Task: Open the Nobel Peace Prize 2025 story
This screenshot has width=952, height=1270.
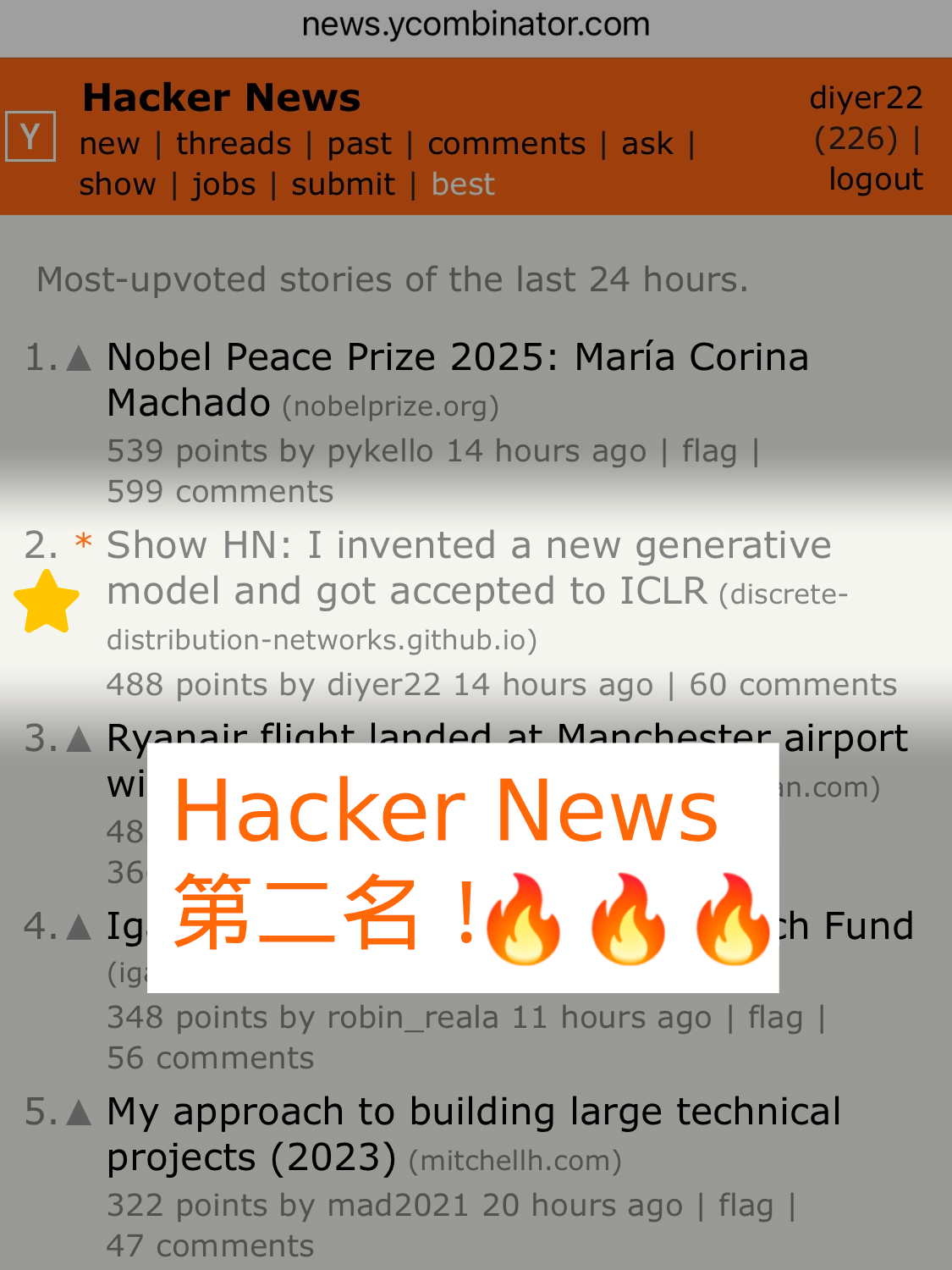Action: 457,357
